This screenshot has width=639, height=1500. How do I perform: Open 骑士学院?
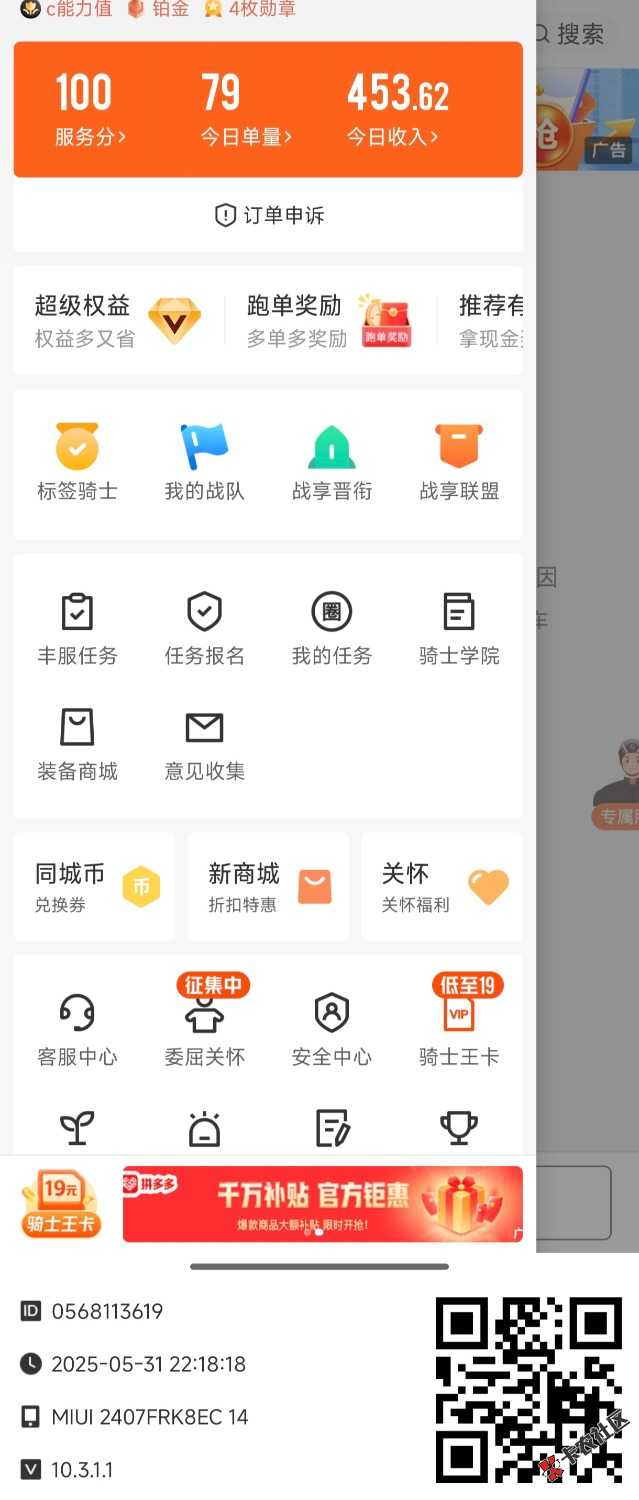point(459,629)
